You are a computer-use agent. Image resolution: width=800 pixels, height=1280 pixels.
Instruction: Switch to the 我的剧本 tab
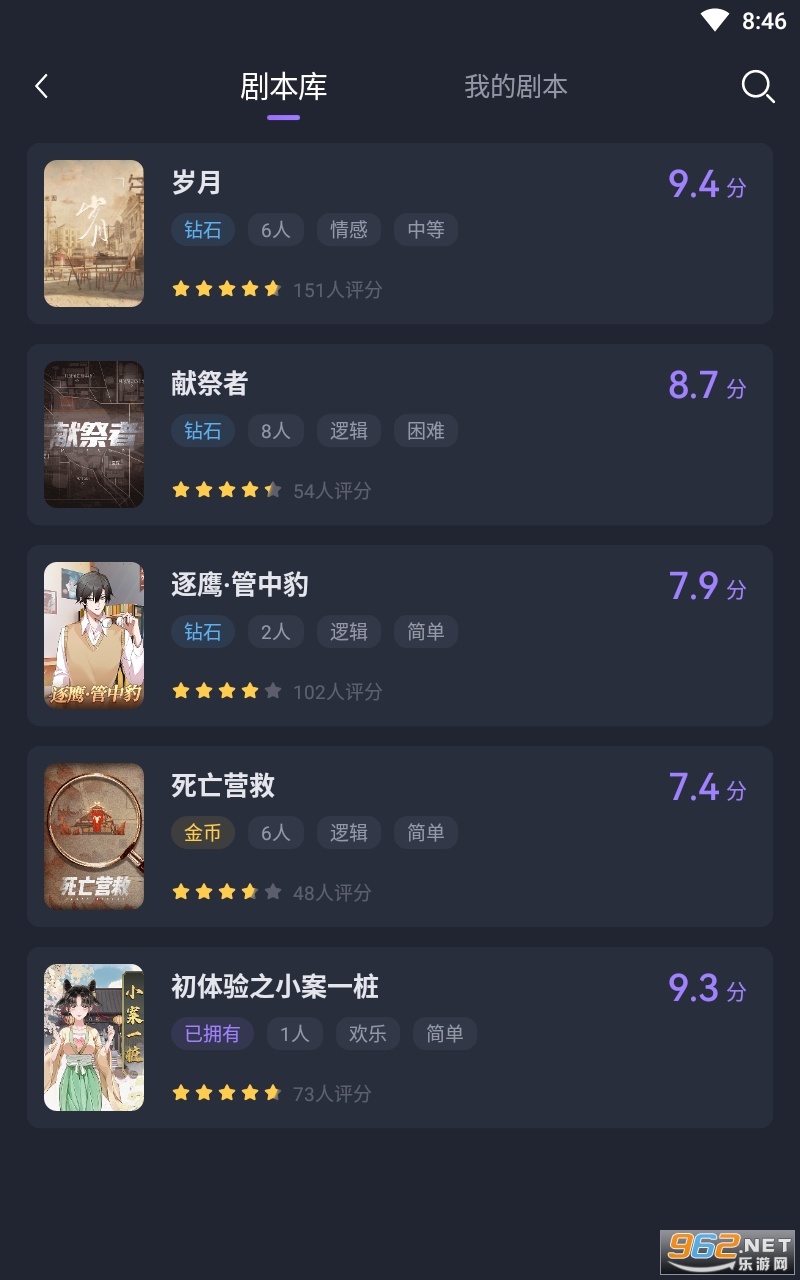pos(515,87)
